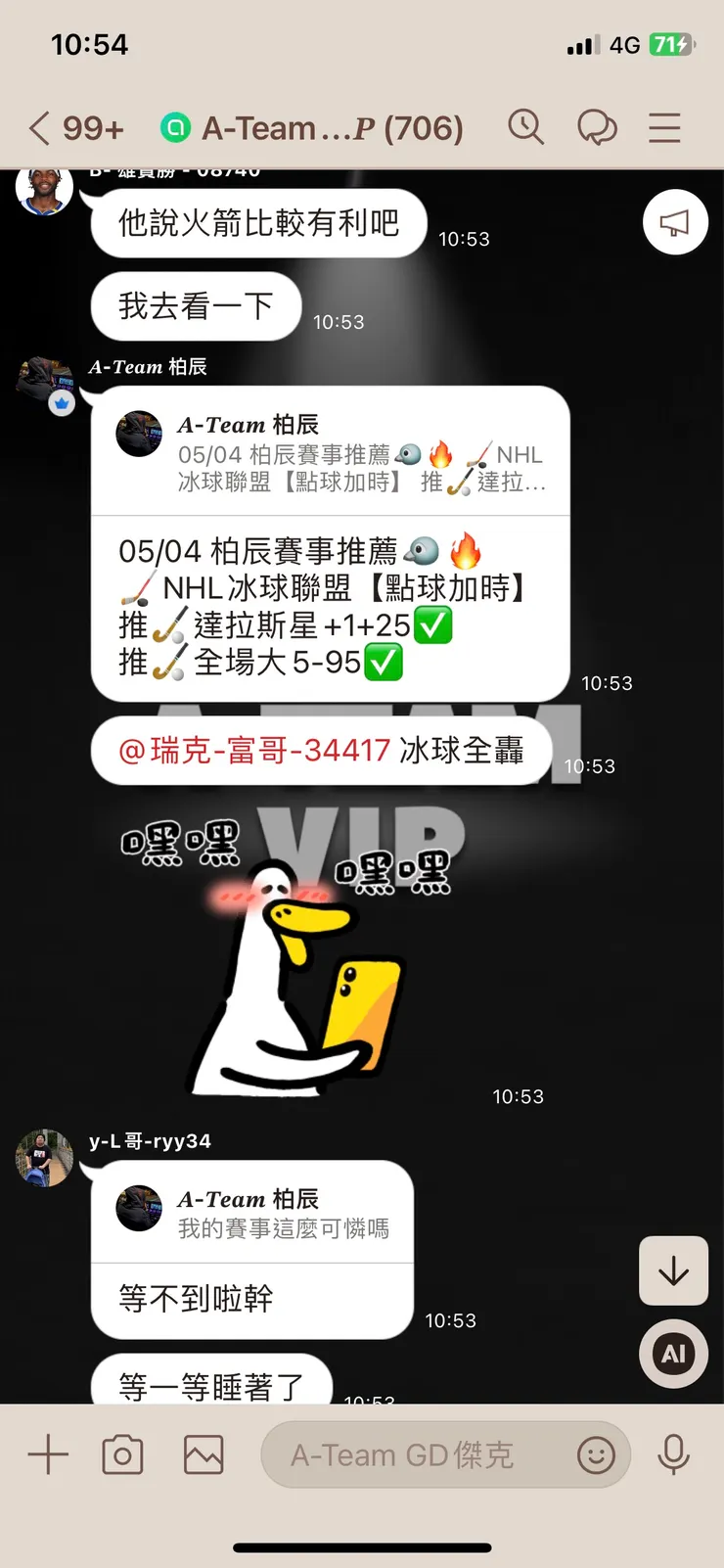
Task: Tap the pinned star badge on 柏辰's avatar
Action: point(60,402)
